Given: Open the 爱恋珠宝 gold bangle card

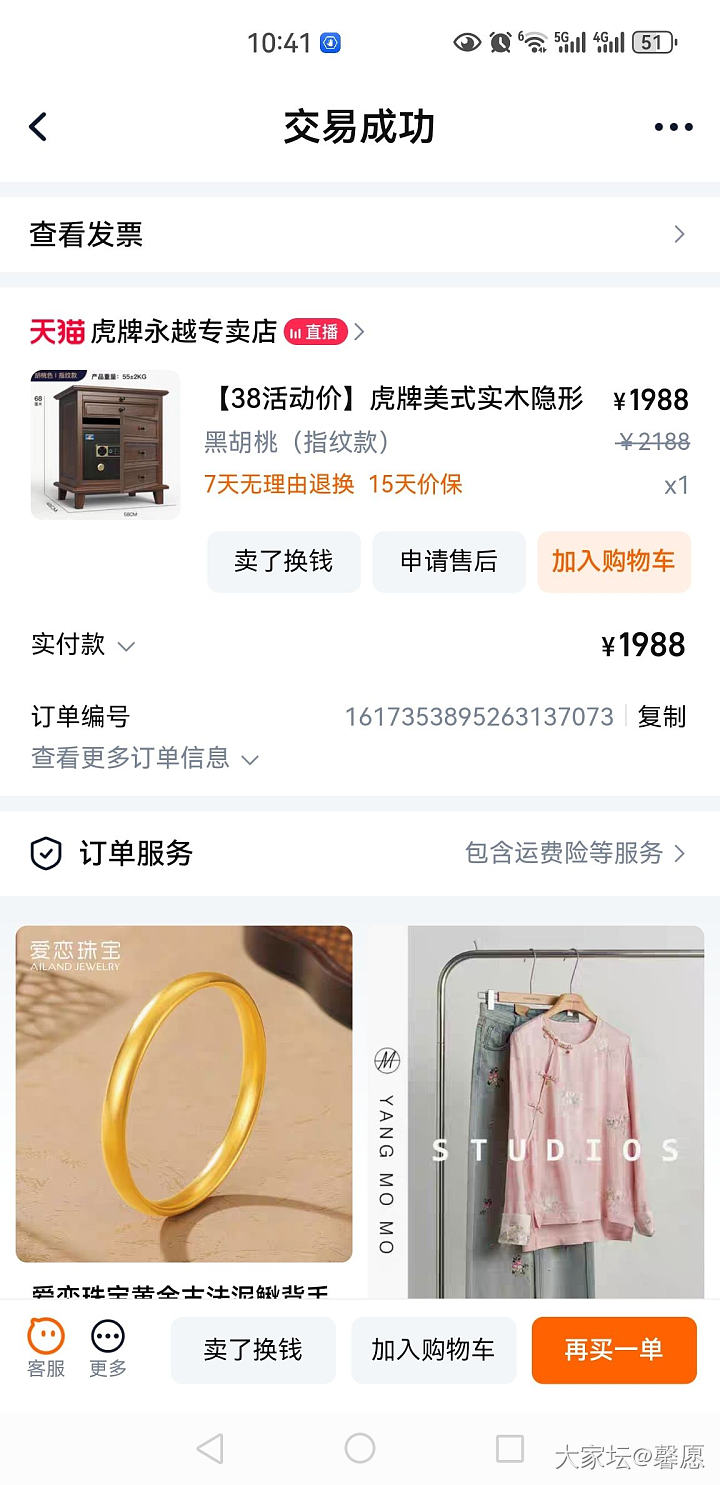Looking at the screenshot, I should click(x=184, y=1093).
